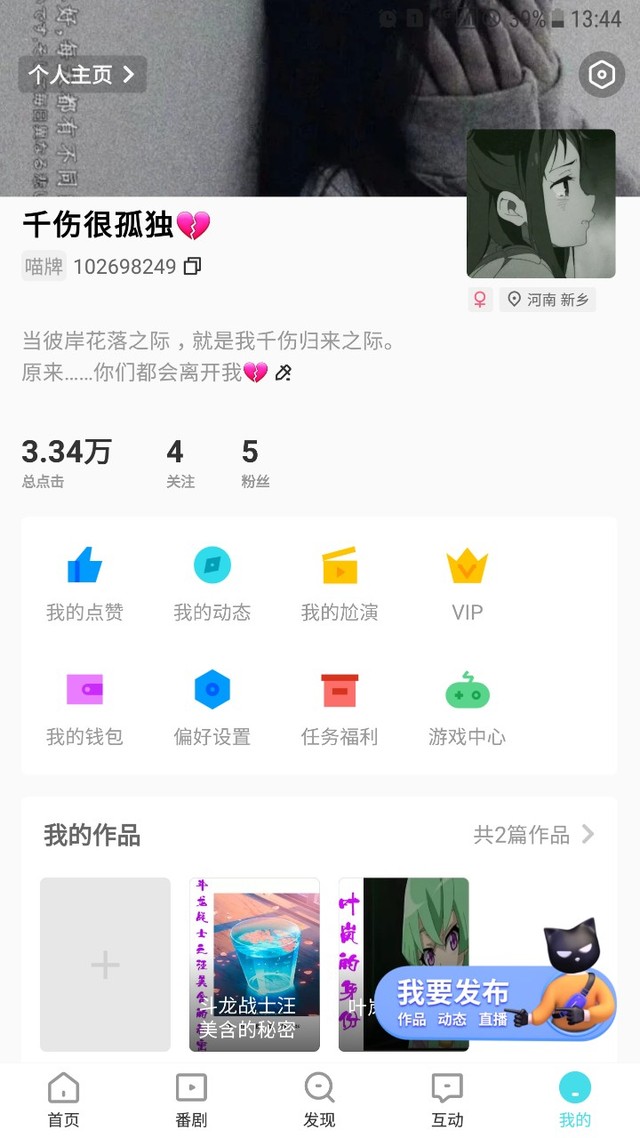Viewport: 640px width, 1138px height.
Task: Open 我的尬演
Action: (340, 584)
